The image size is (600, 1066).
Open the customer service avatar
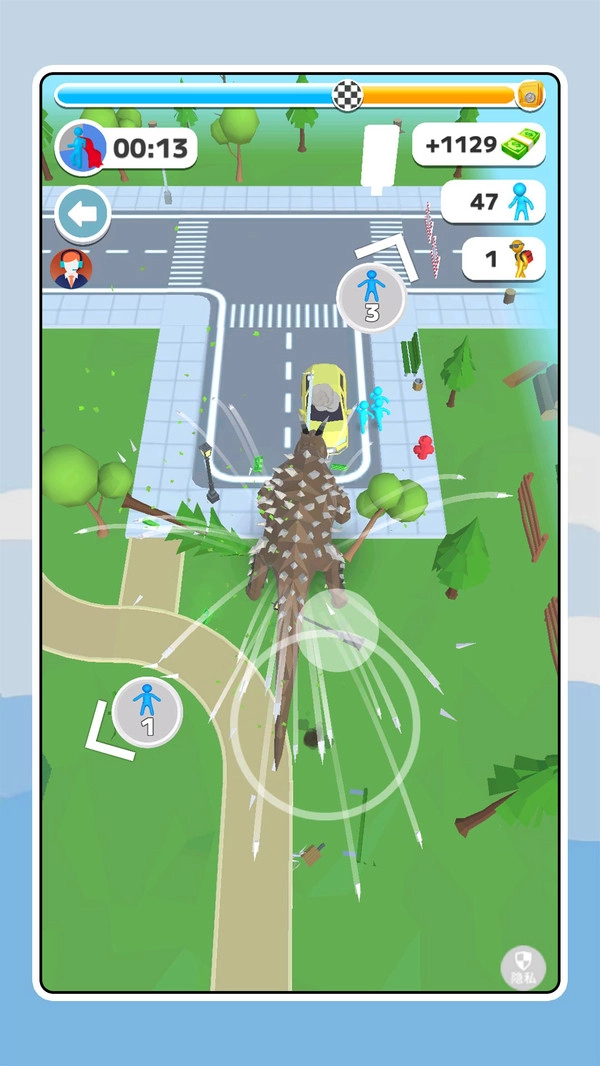71,269
